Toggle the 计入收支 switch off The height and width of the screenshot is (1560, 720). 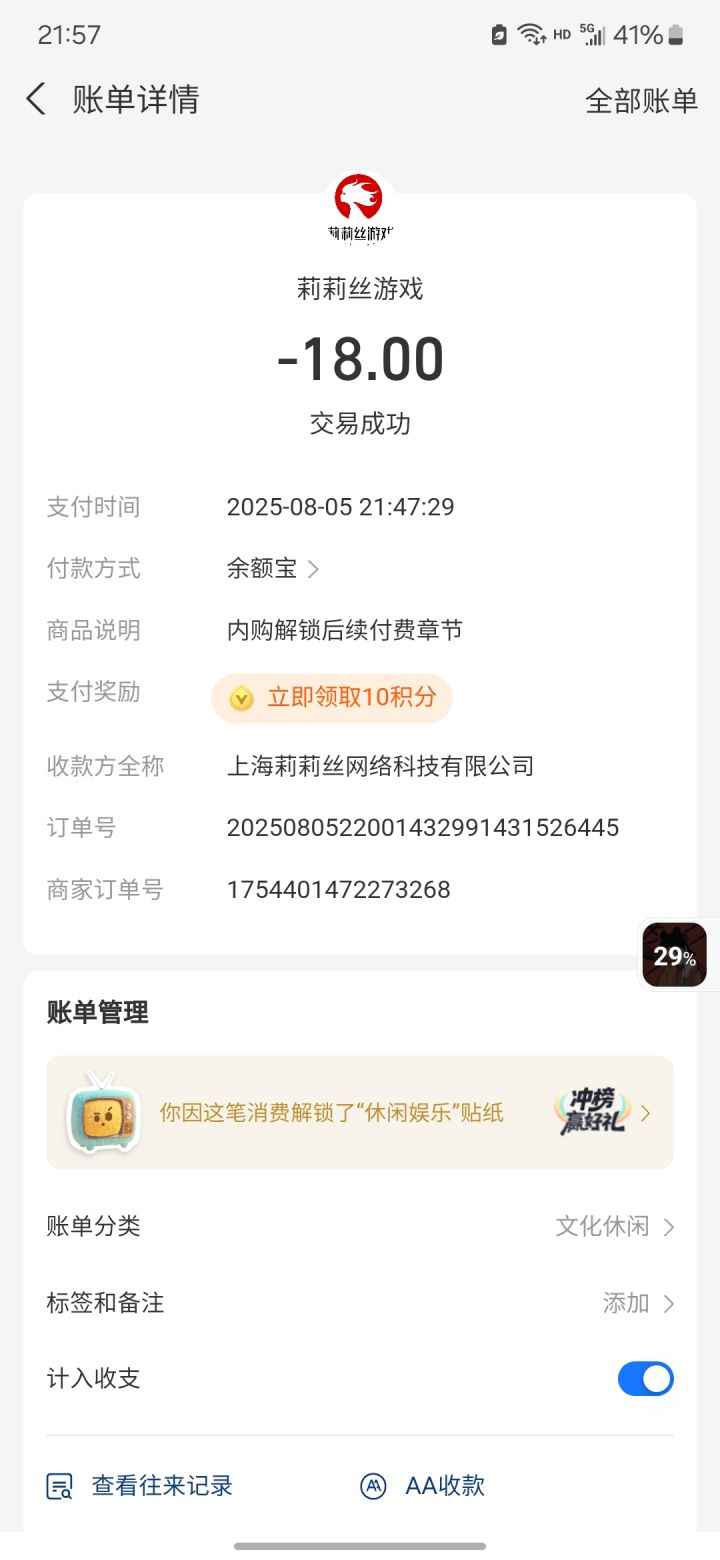(x=646, y=1379)
